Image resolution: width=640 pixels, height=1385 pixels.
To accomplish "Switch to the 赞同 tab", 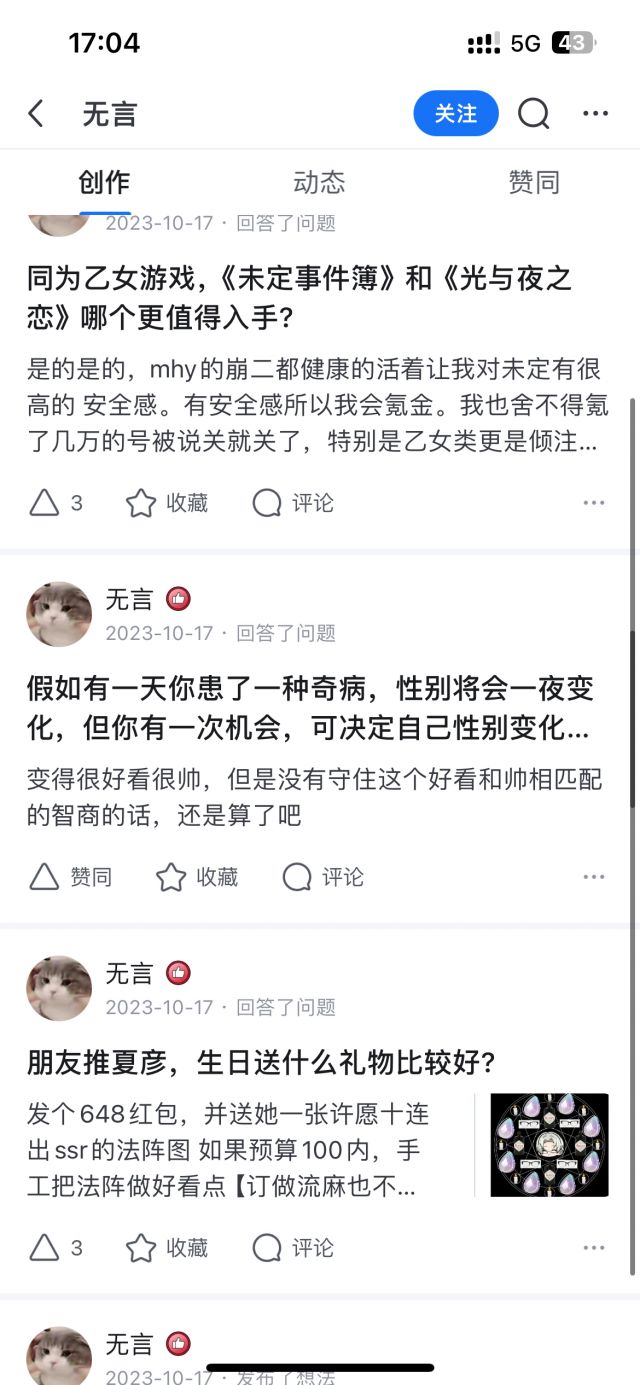I will click(534, 182).
